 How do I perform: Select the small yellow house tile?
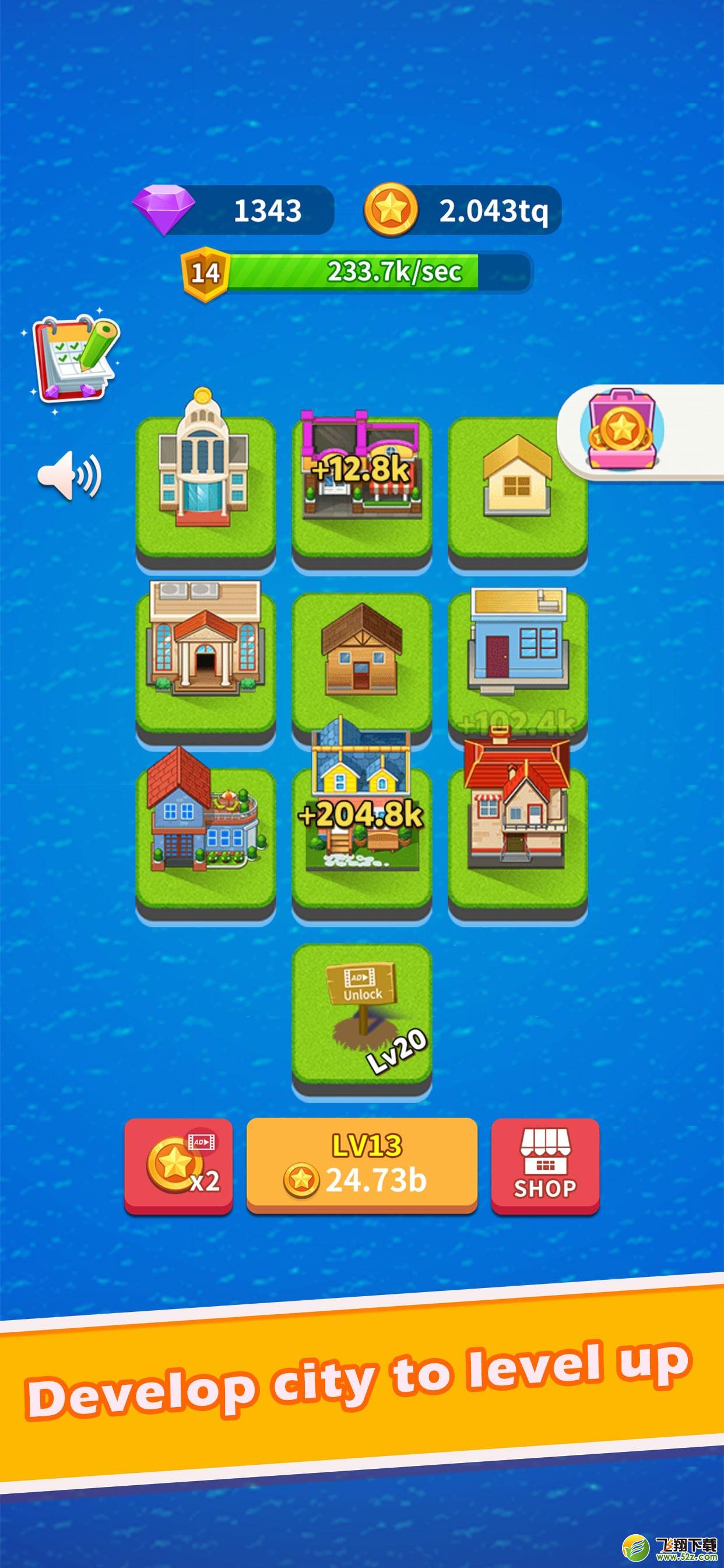(518, 487)
